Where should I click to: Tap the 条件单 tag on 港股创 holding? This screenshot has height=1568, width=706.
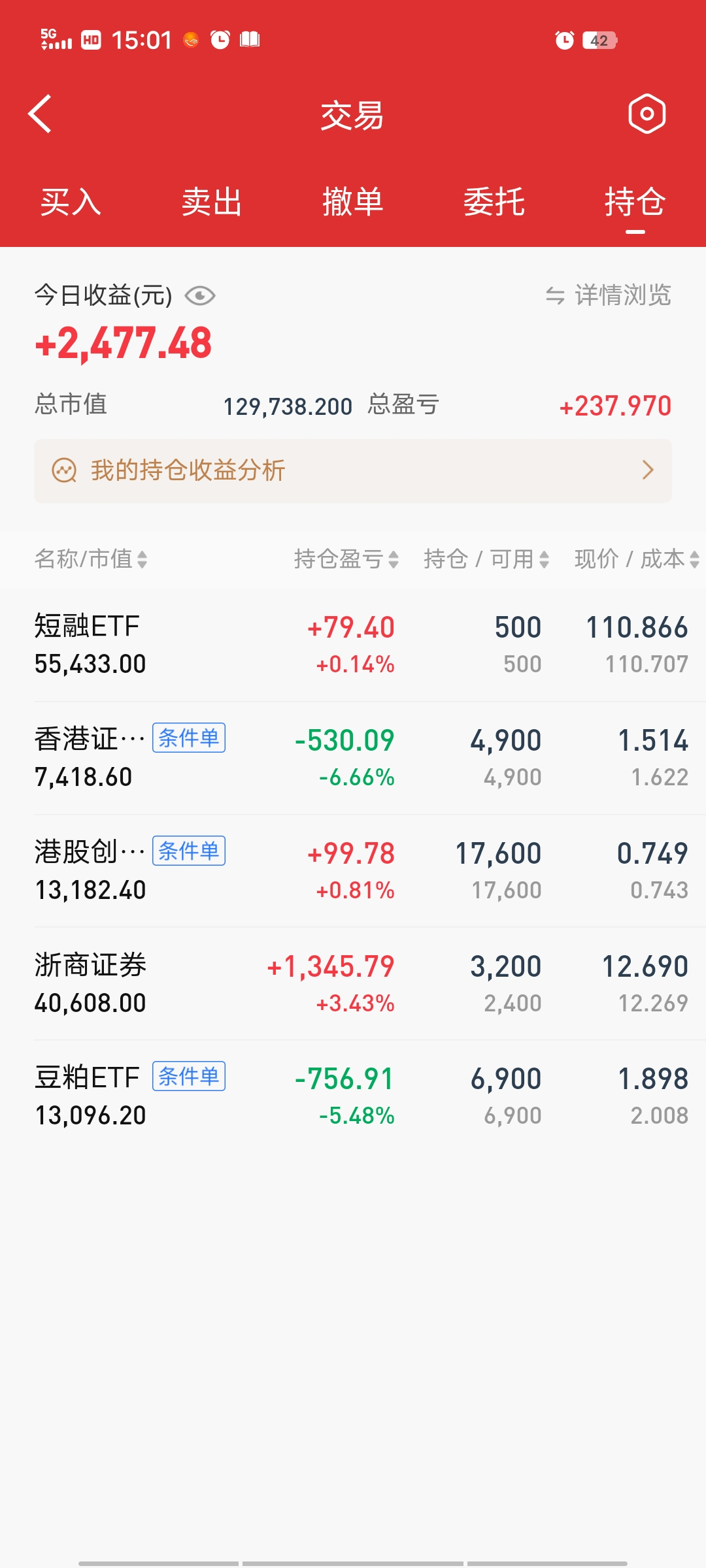tap(189, 851)
